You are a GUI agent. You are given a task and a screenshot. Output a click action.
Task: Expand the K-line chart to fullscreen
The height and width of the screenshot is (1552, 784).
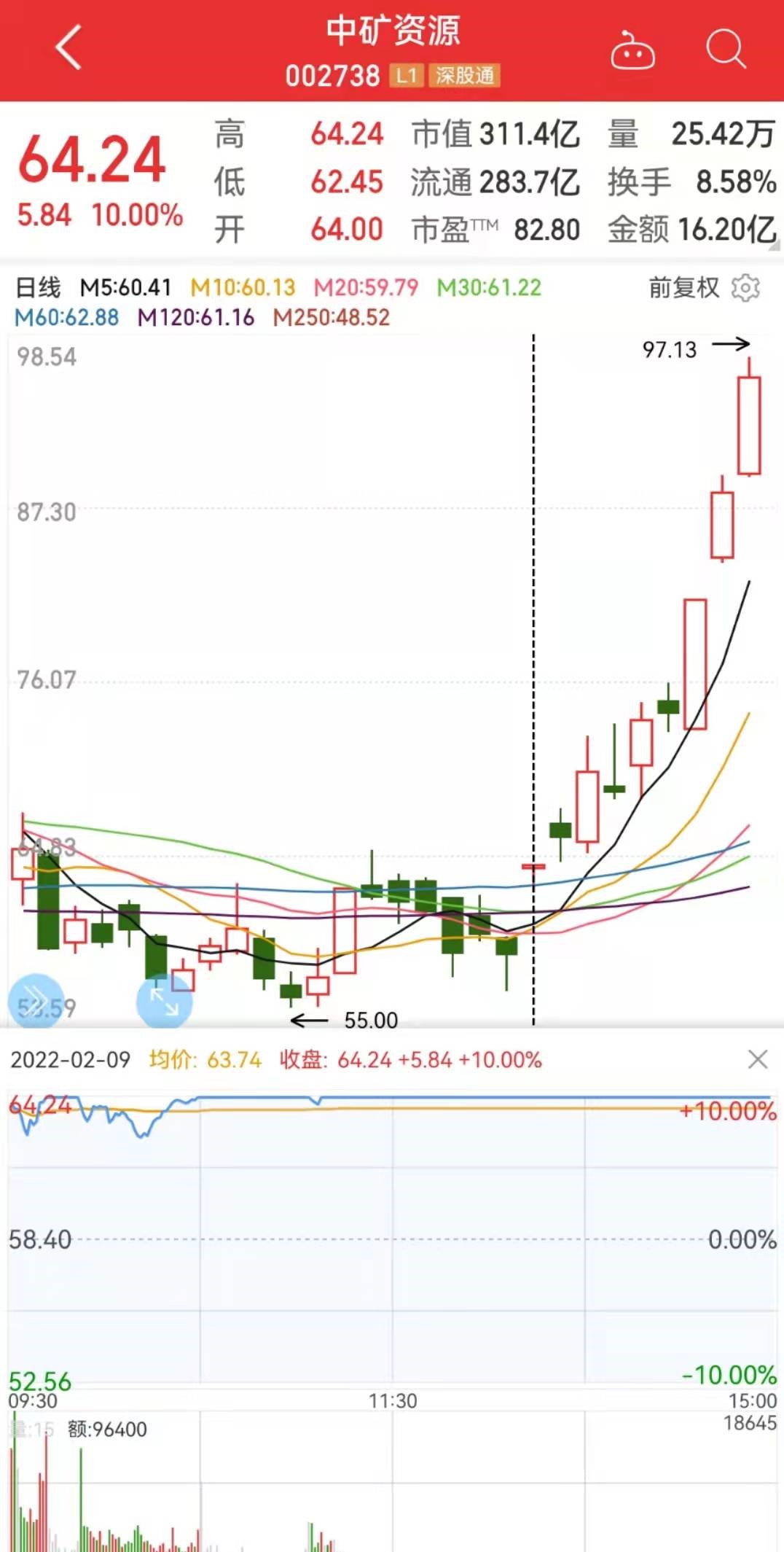click(165, 1002)
